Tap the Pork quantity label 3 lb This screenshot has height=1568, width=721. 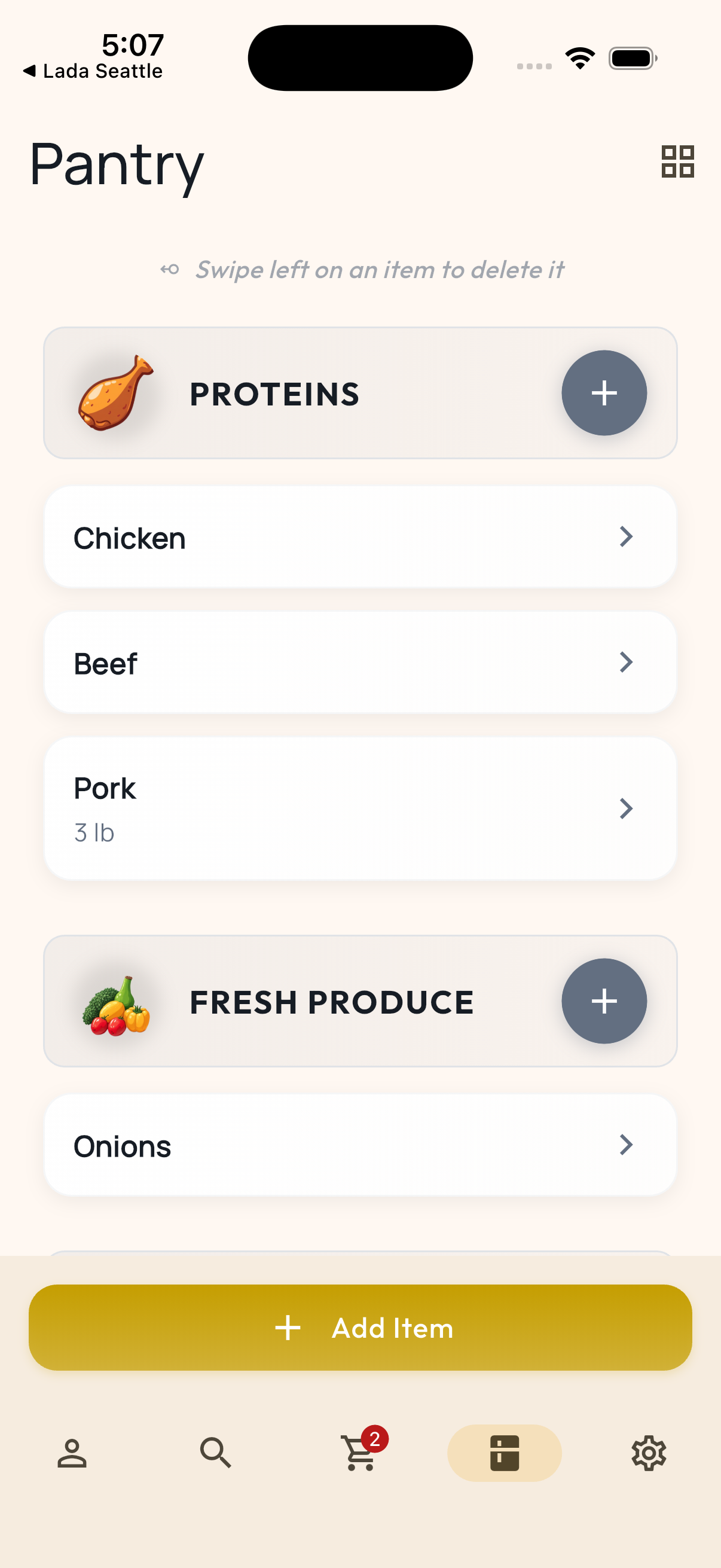point(94,832)
